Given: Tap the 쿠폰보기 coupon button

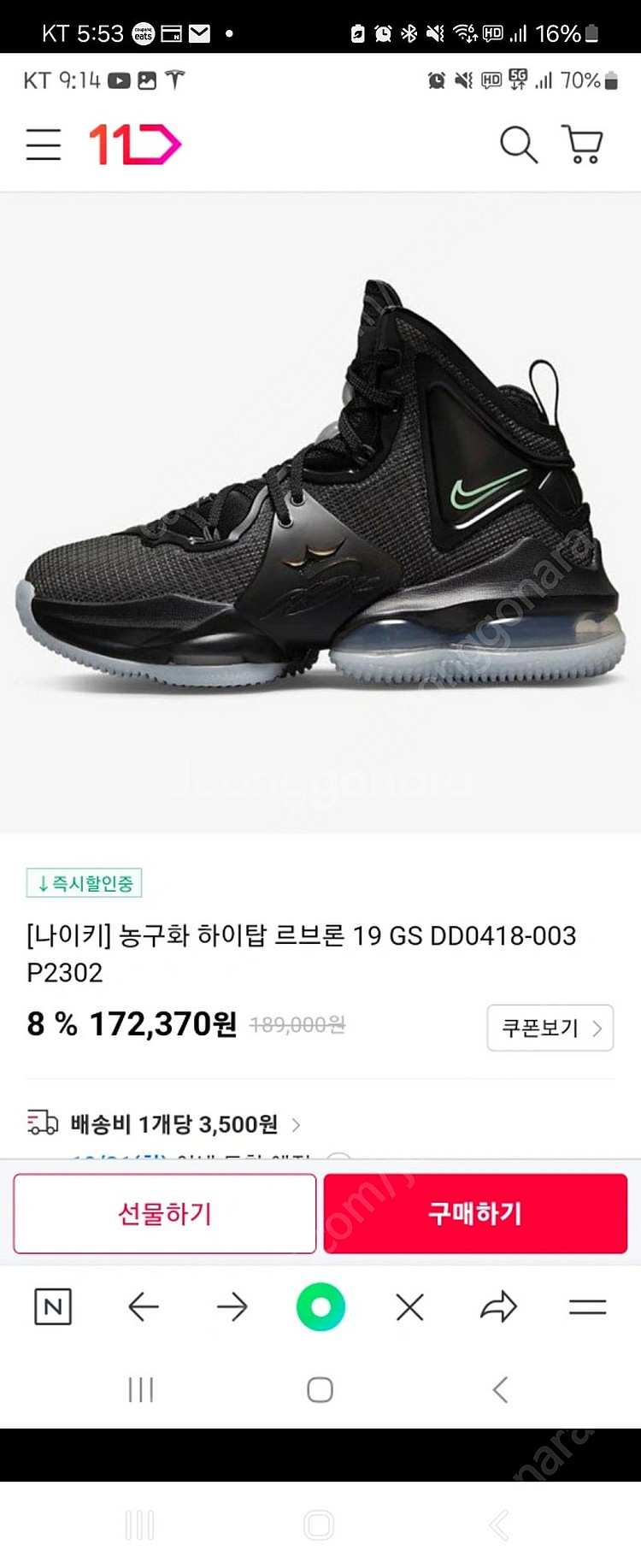Looking at the screenshot, I should click(550, 1028).
